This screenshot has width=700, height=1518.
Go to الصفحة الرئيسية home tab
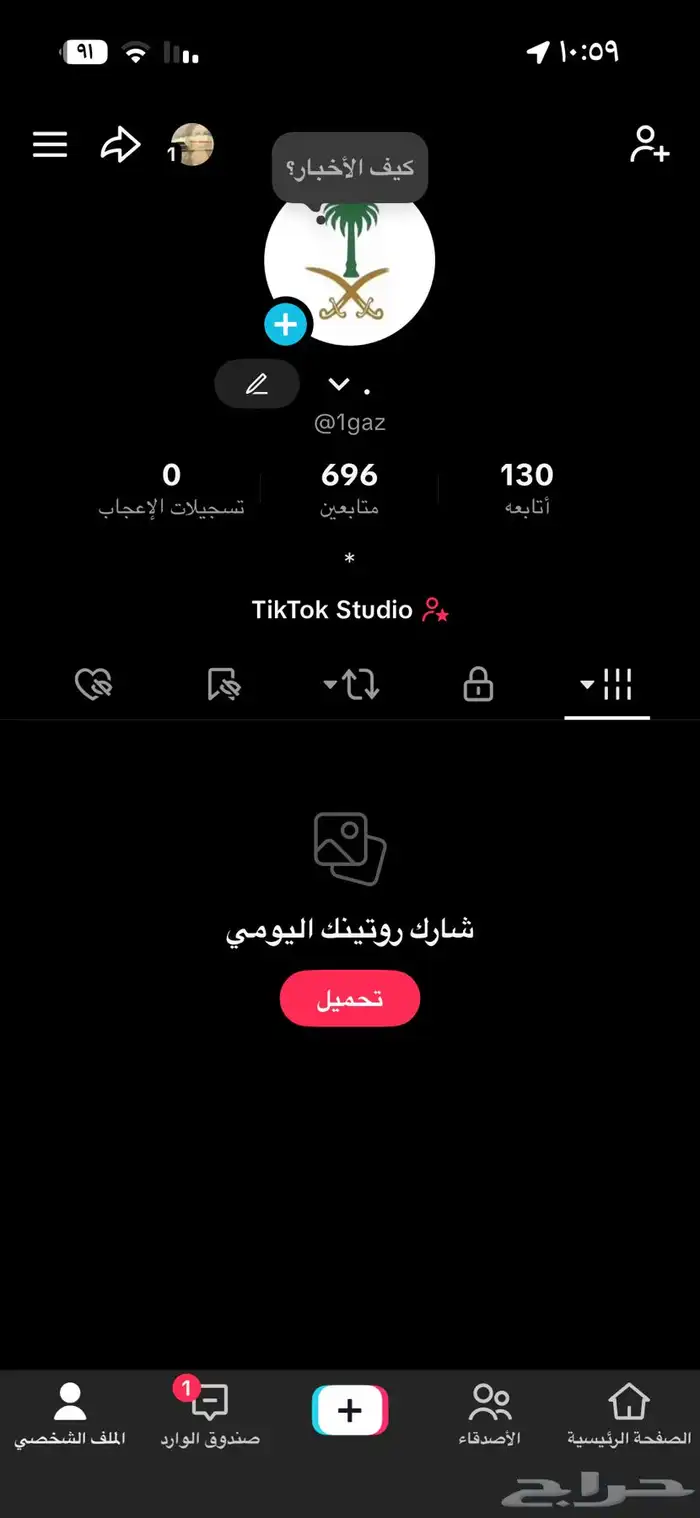click(x=629, y=1415)
